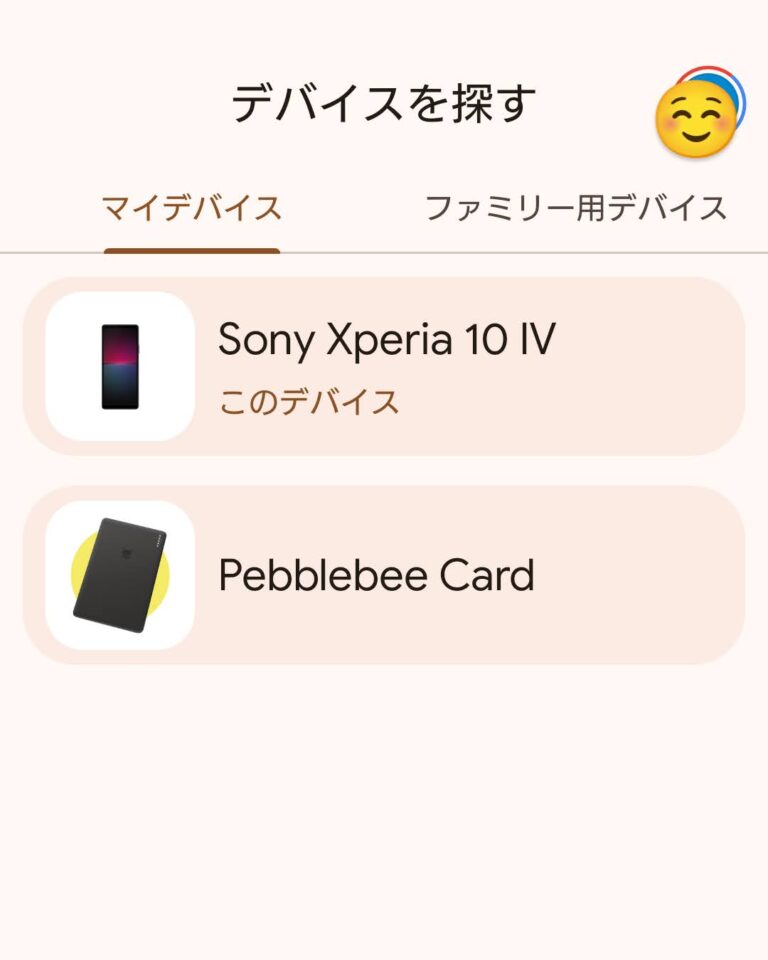Tap the デバイスを探す title
The height and width of the screenshot is (960, 768).
pyautogui.click(x=384, y=100)
